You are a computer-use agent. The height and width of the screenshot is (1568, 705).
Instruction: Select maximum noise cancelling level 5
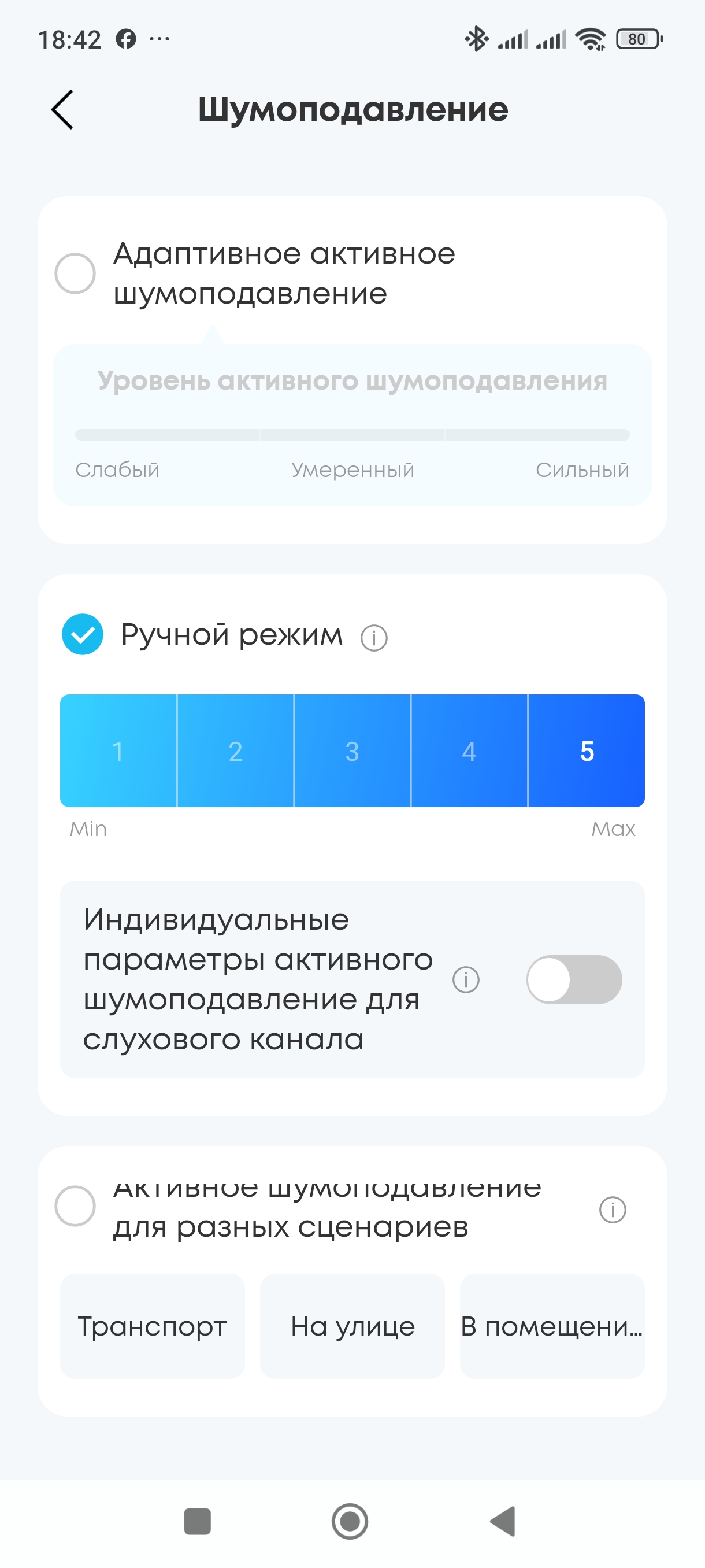[x=587, y=750]
